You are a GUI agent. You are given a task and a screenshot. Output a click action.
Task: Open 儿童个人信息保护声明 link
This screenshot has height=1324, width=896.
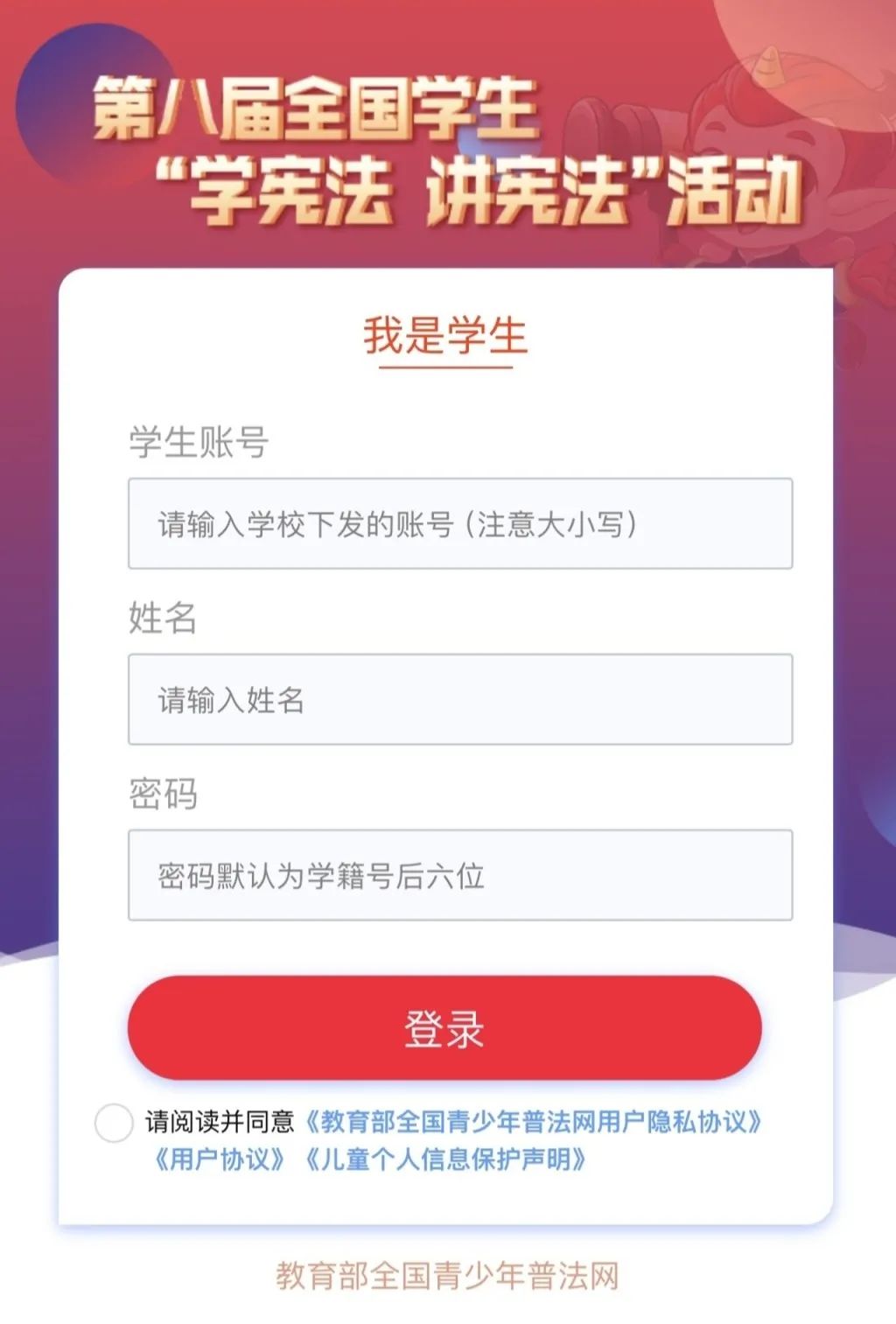[x=445, y=1160]
